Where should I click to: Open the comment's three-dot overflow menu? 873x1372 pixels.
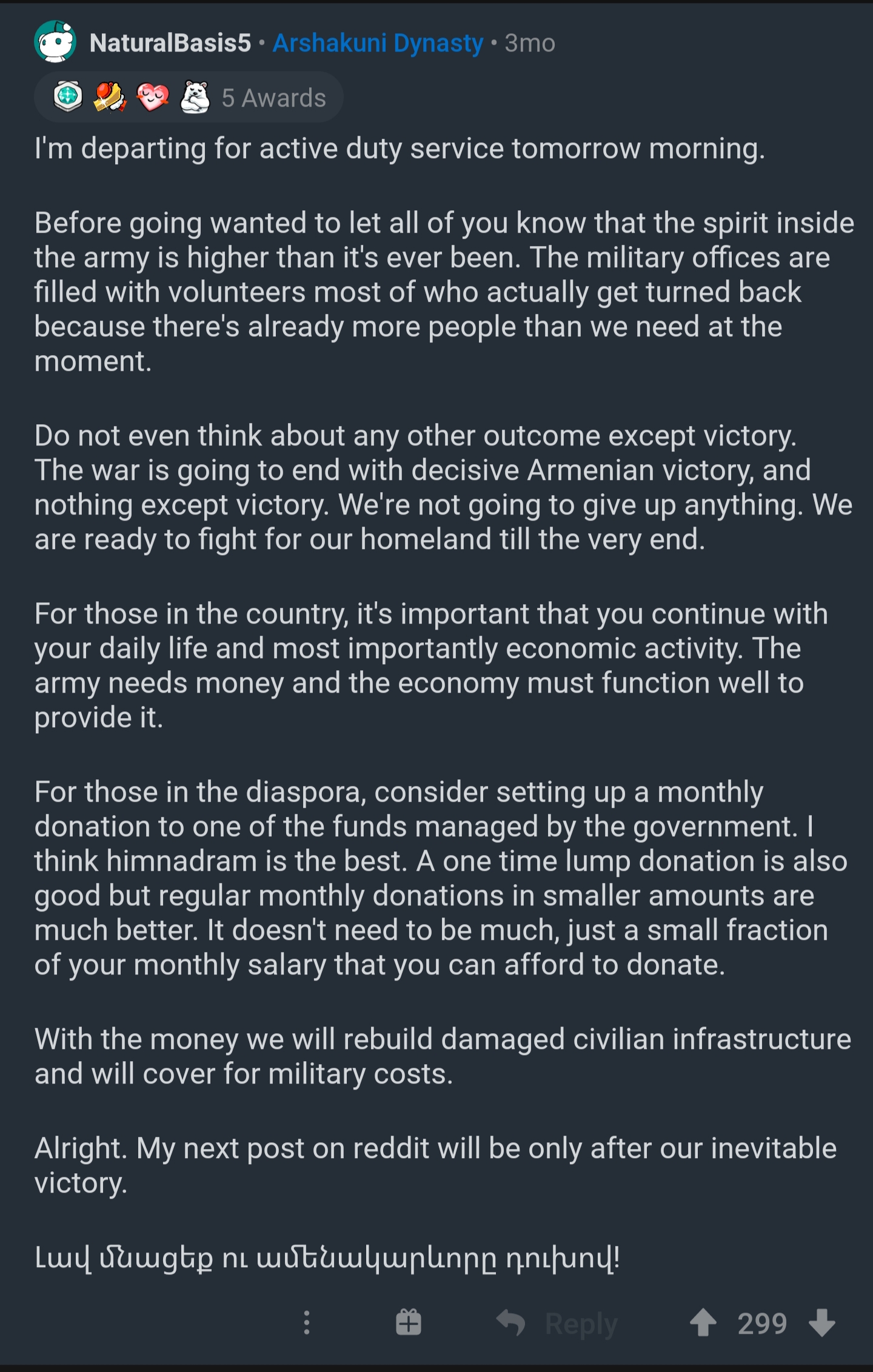[307, 1322]
